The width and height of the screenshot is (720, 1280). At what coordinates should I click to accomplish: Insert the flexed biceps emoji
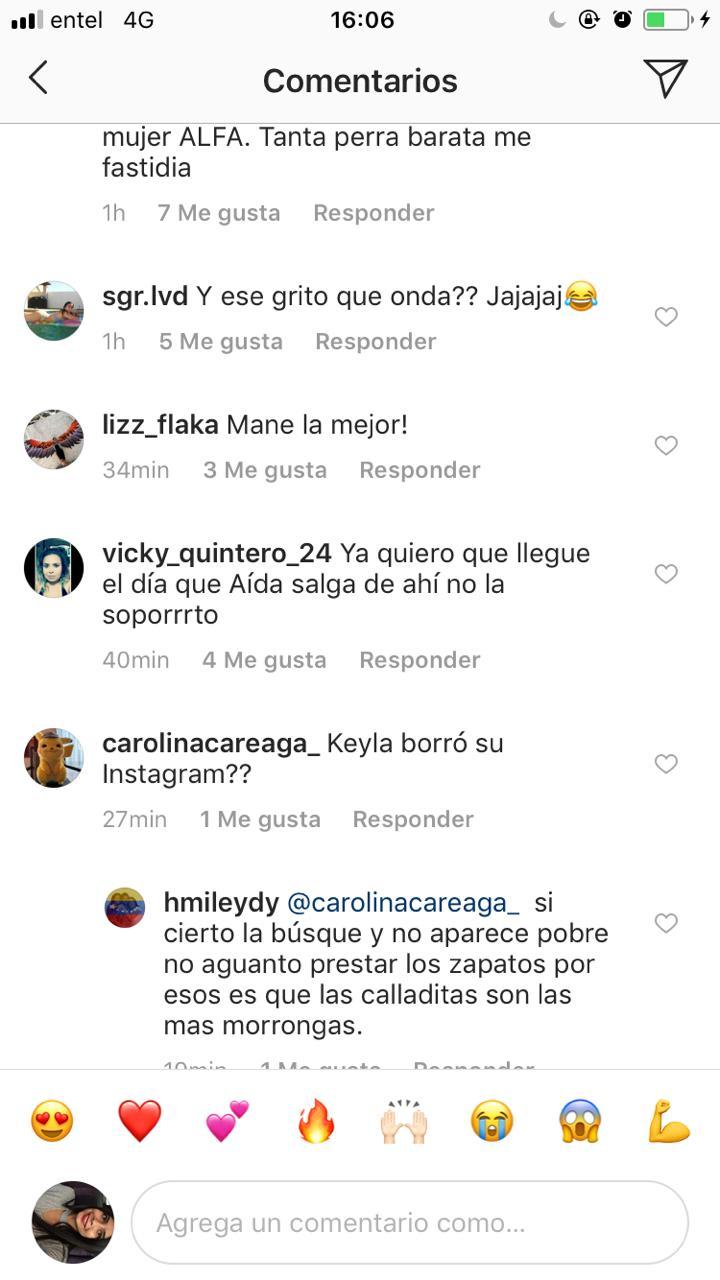pyautogui.click(x=669, y=1121)
